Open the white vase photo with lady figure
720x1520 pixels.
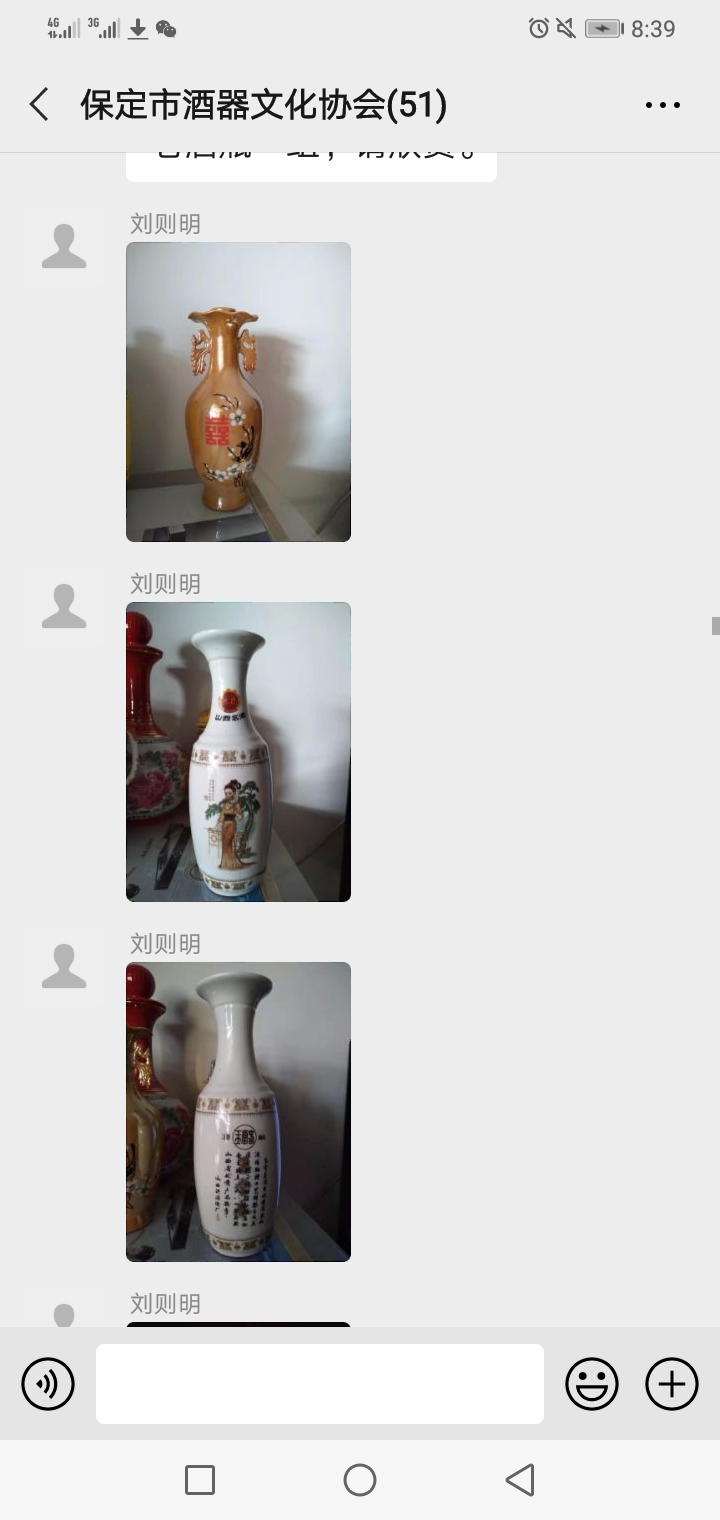pos(238,752)
